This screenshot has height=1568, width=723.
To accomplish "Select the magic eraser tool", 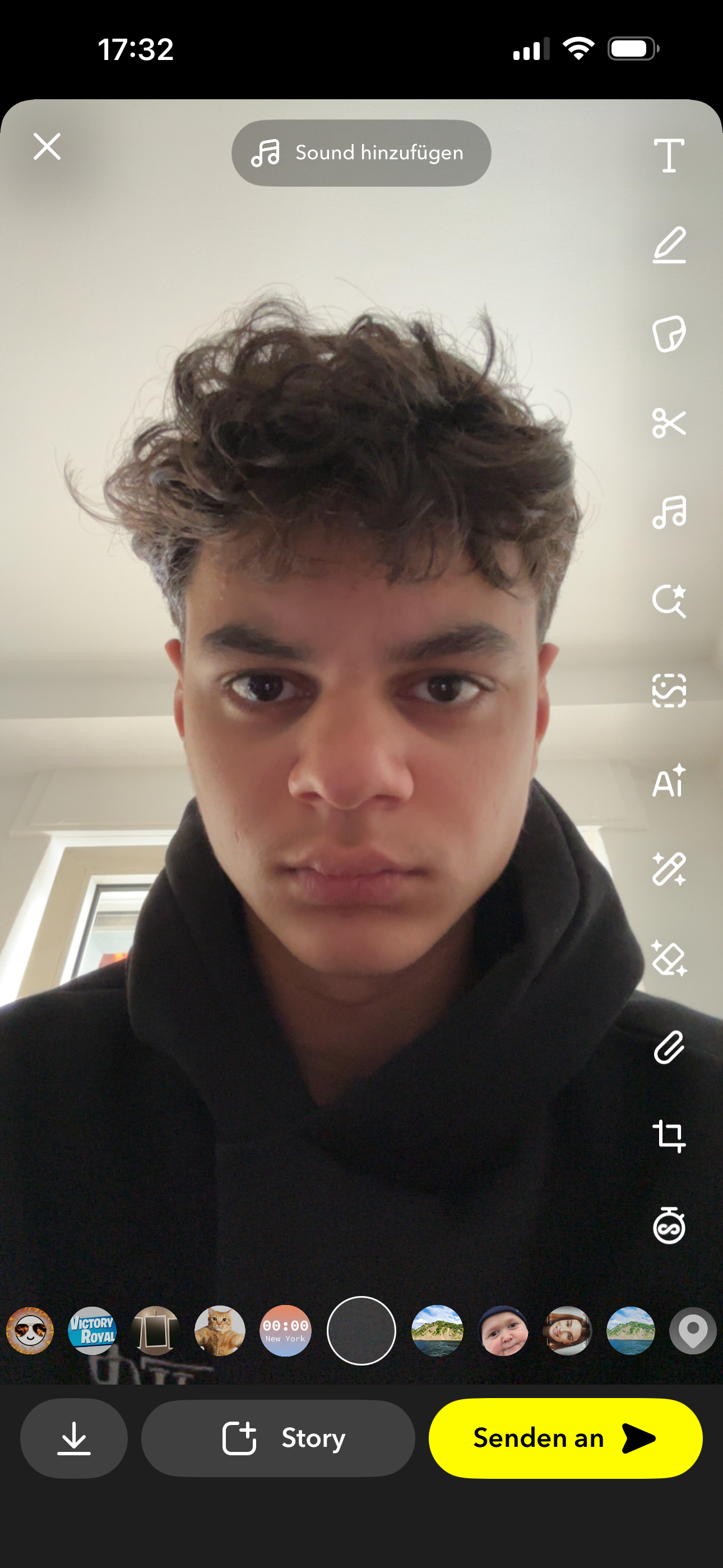I will point(669,958).
